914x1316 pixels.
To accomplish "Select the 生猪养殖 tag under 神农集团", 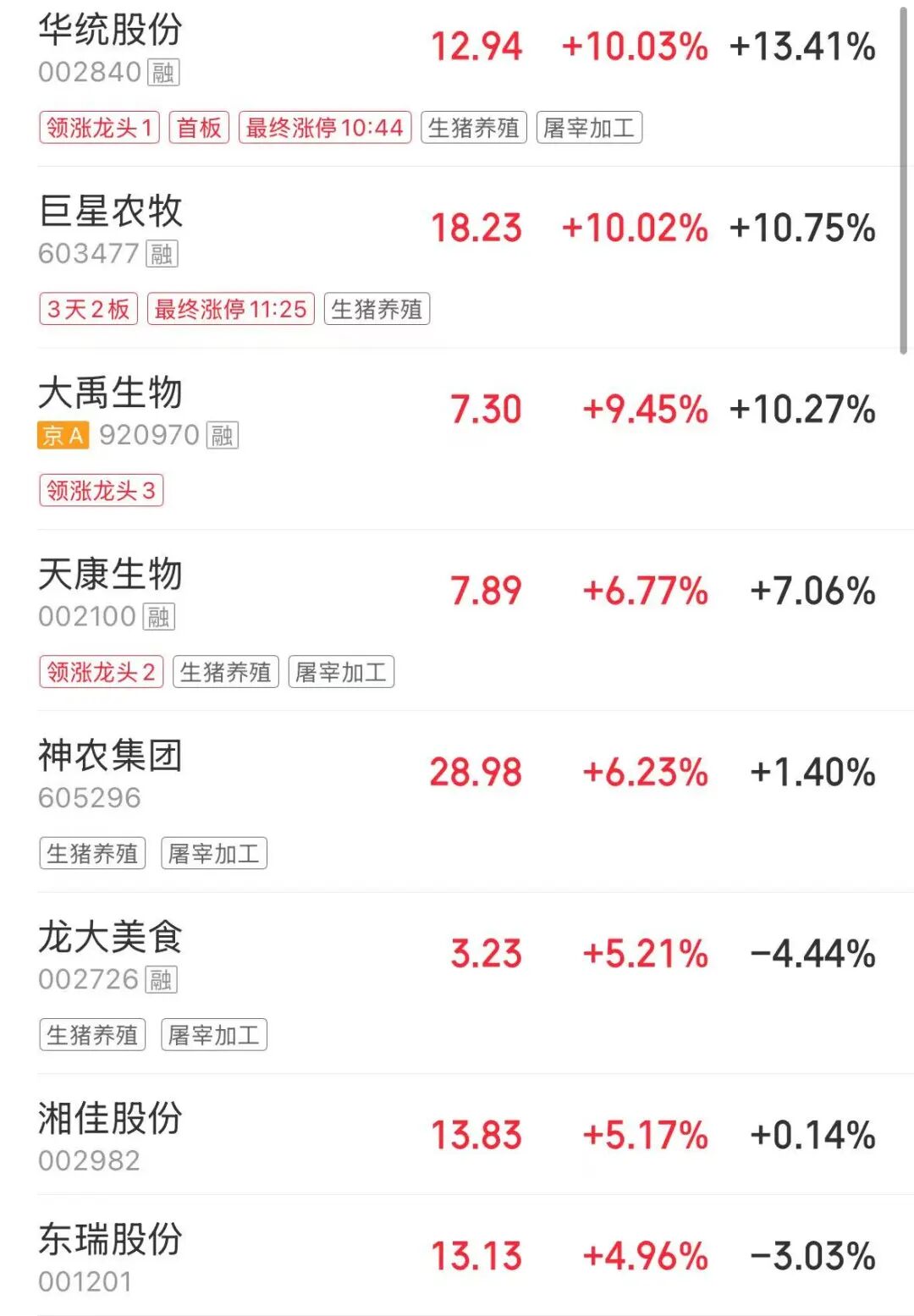I will 93,853.
